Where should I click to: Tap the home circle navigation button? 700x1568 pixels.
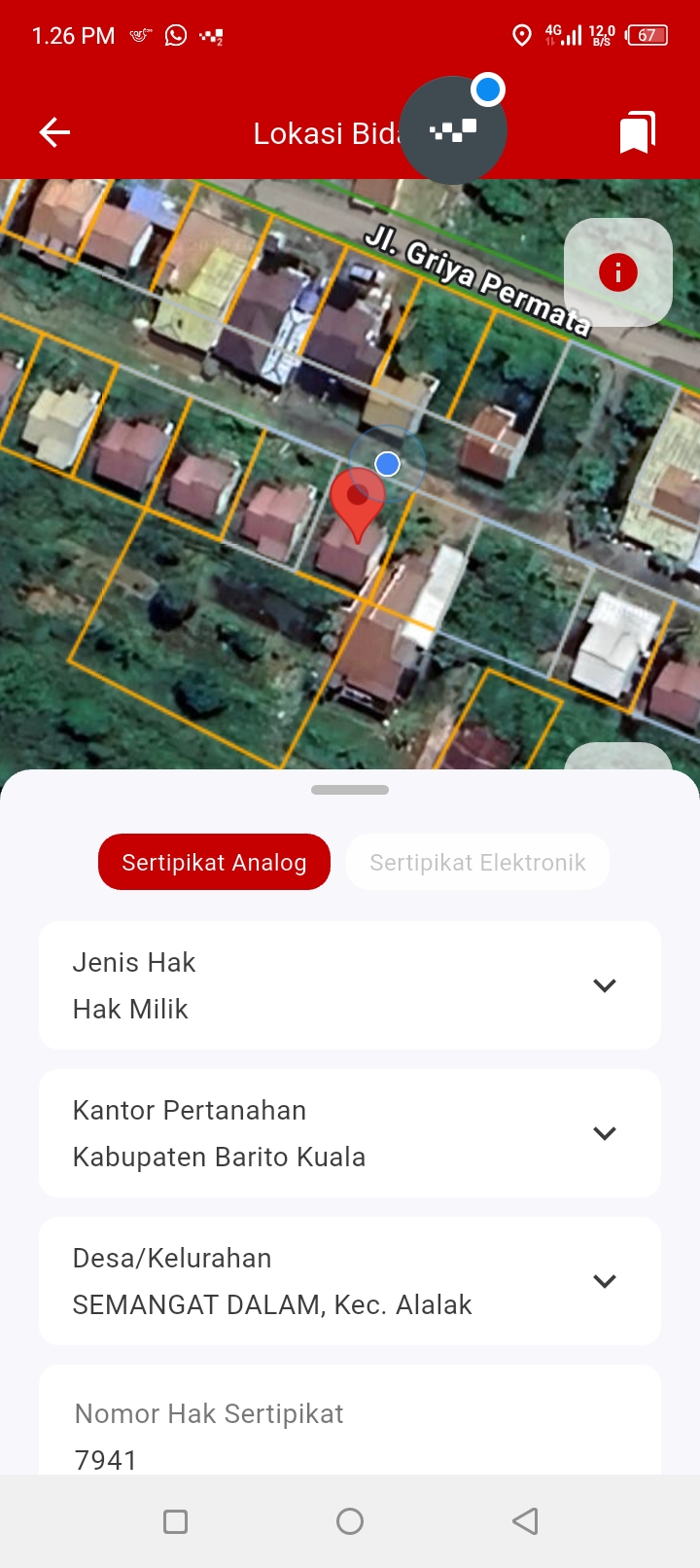tap(350, 1520)
